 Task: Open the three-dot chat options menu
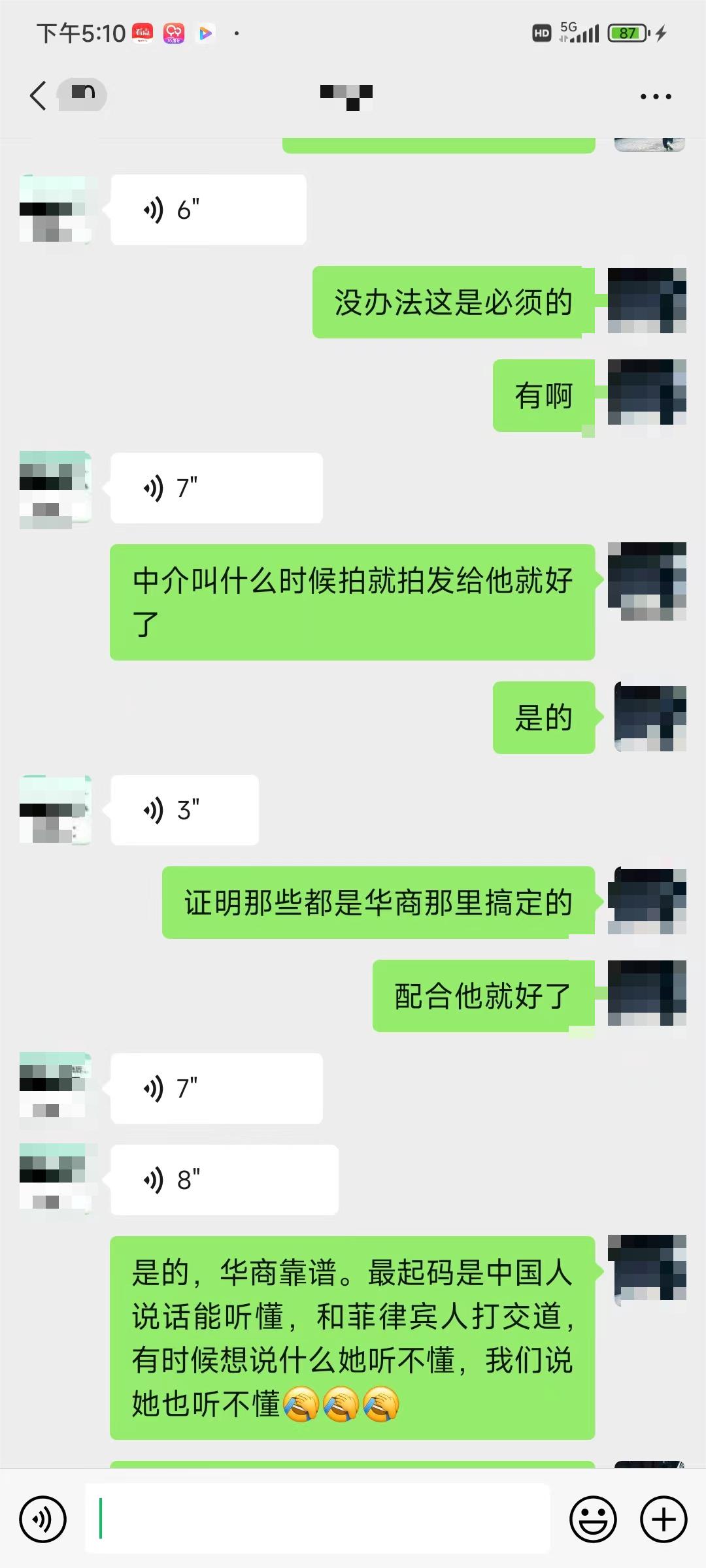pyautogui.click(x=656, y=97)
